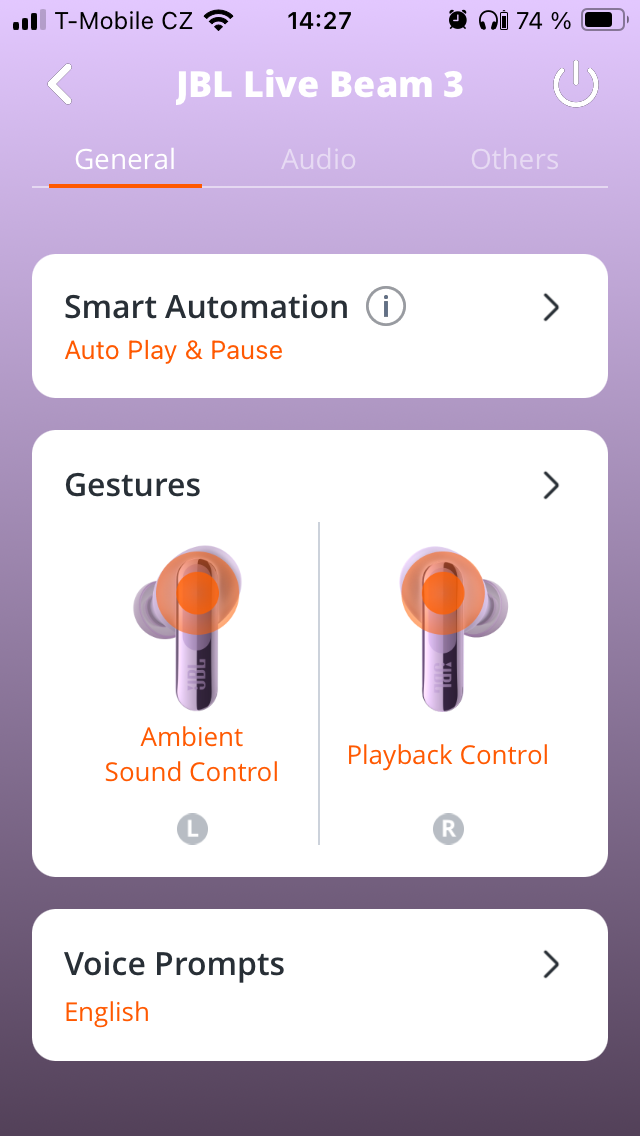Switch to the Others tab
The image size is (640, 1136).
pyautogui.click(x=514, y=160)
